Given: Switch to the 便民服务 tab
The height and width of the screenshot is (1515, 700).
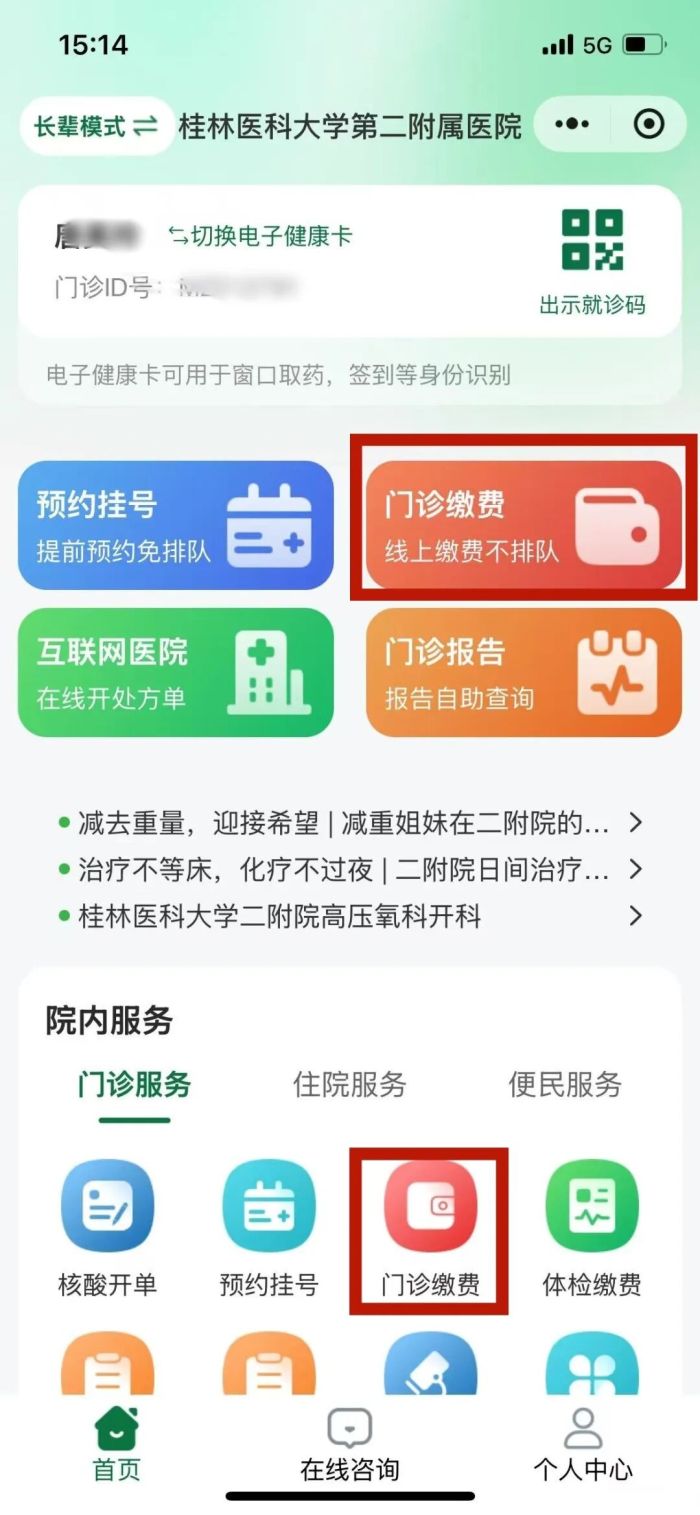Looking at the screenshot, I should [x=565, y=1084].
